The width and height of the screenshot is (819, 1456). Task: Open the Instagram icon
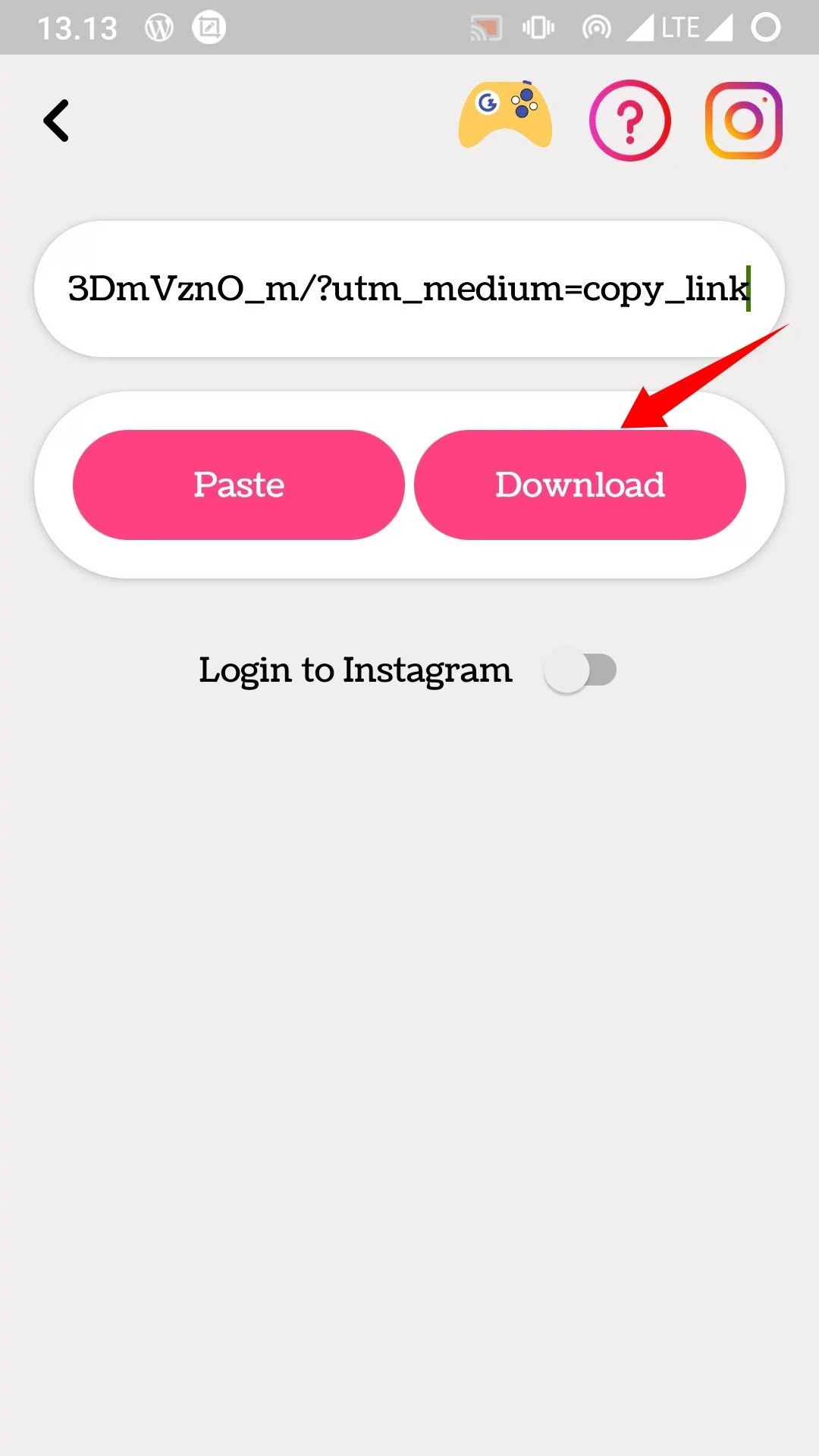(x=744, y=120)
